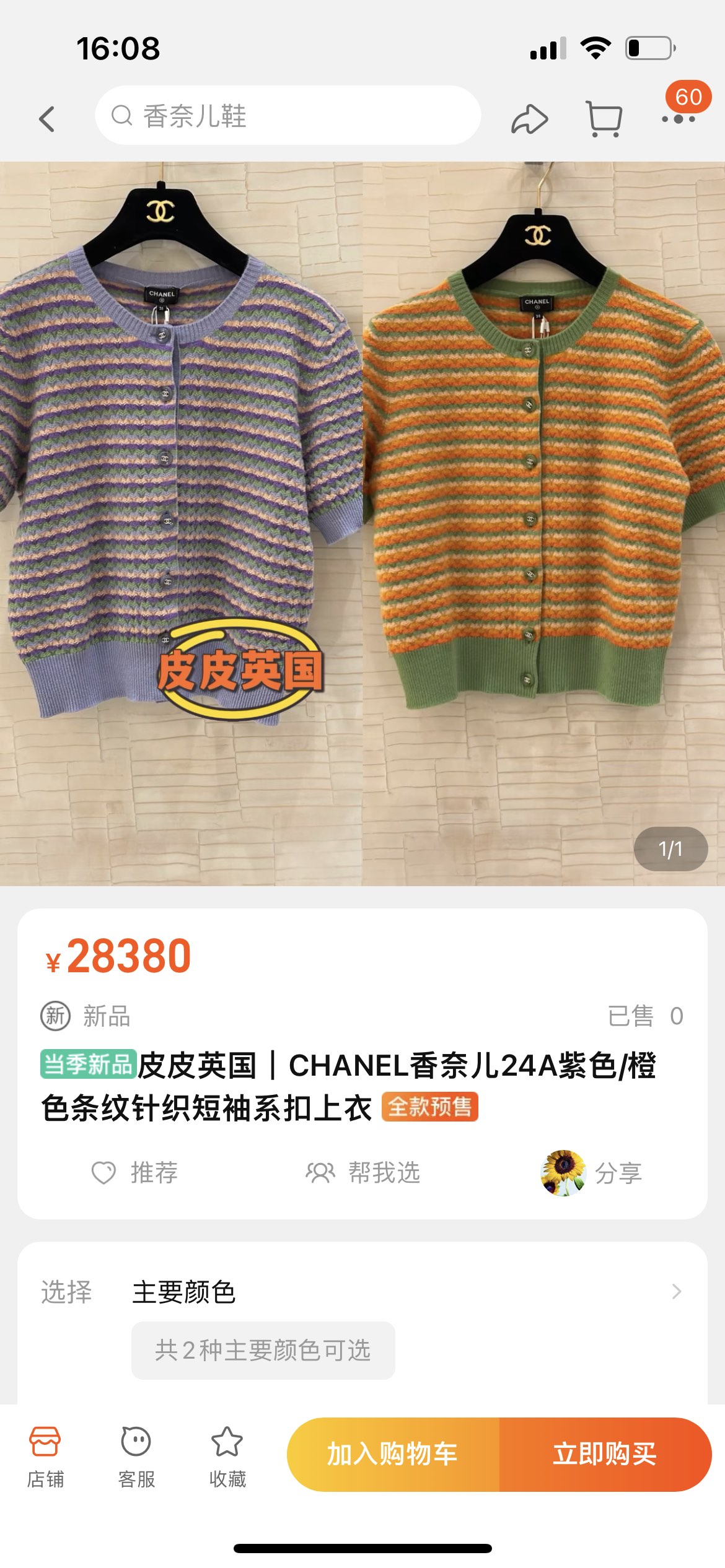The height and width of the screenshot is (1568, 725).
Task: Buy now with 立即购买
Action: [x=605, y=1454]
